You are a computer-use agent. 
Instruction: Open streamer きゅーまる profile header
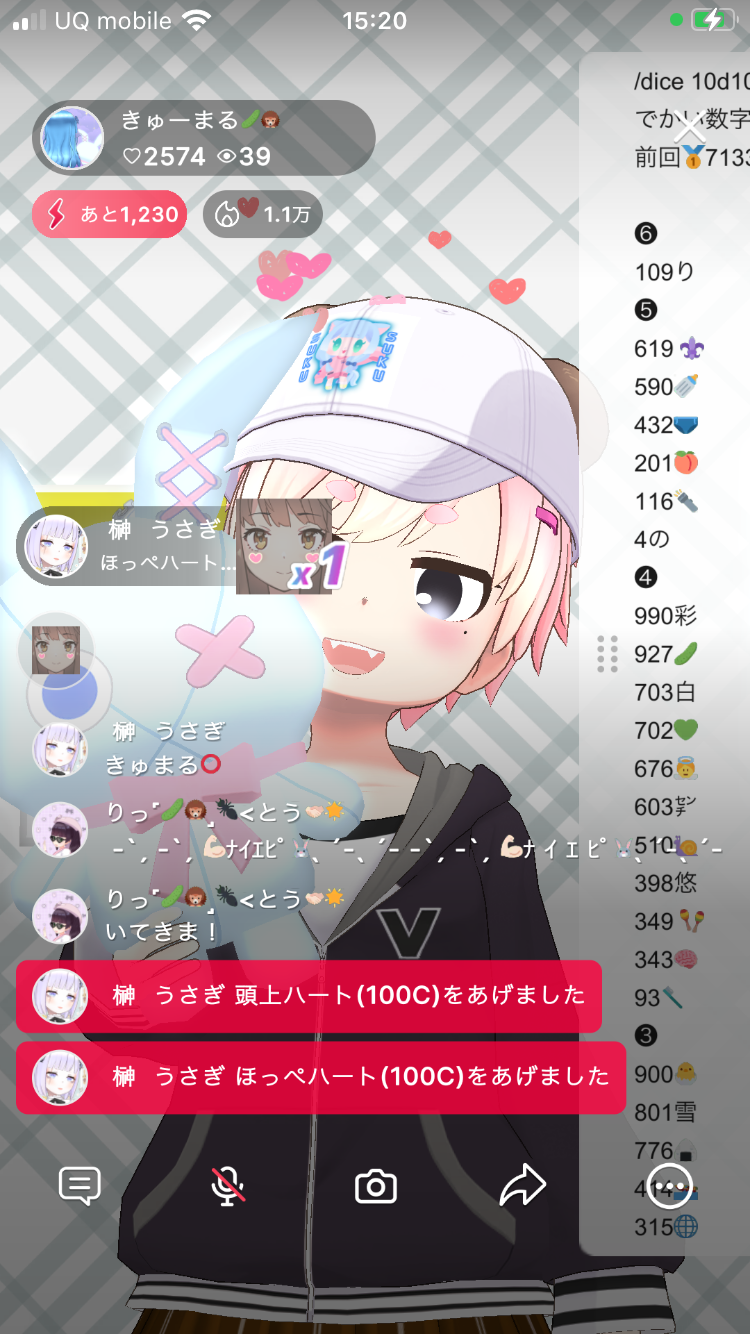point(204,138)
